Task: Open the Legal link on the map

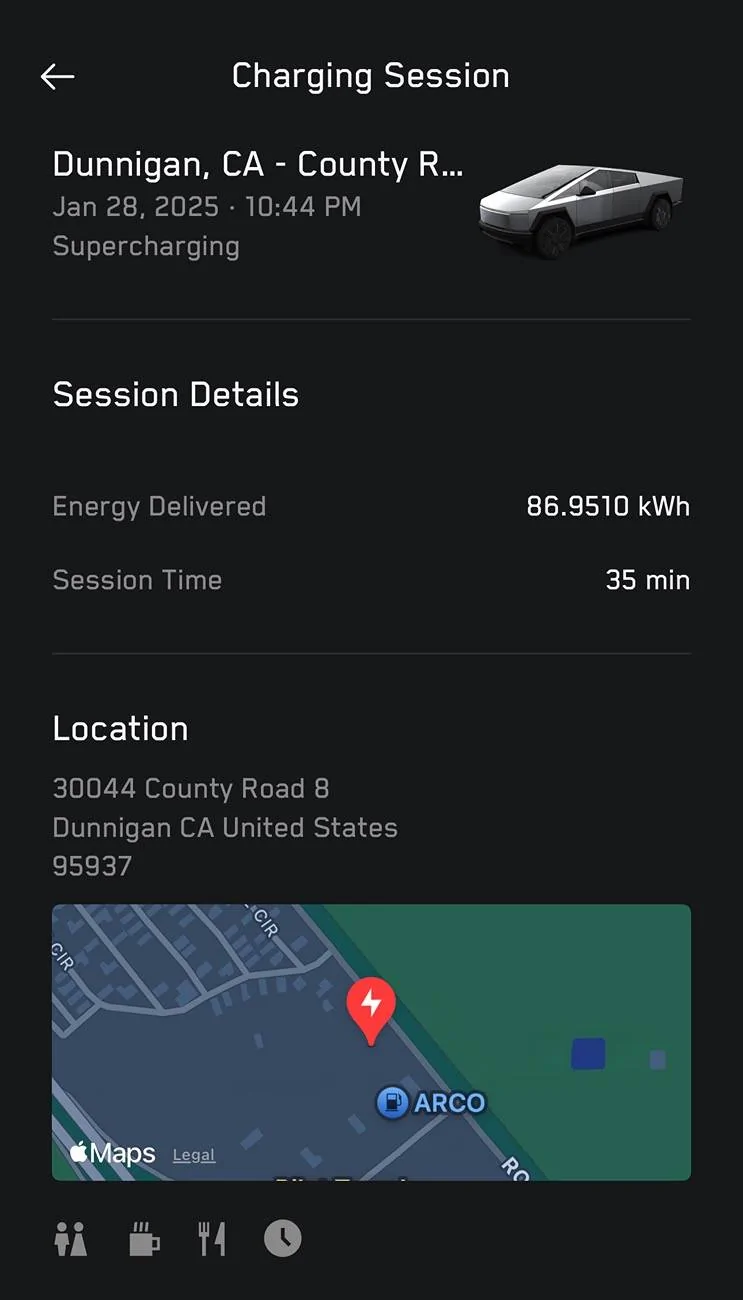Action: pyautogui.click(x=194, y=1155)
